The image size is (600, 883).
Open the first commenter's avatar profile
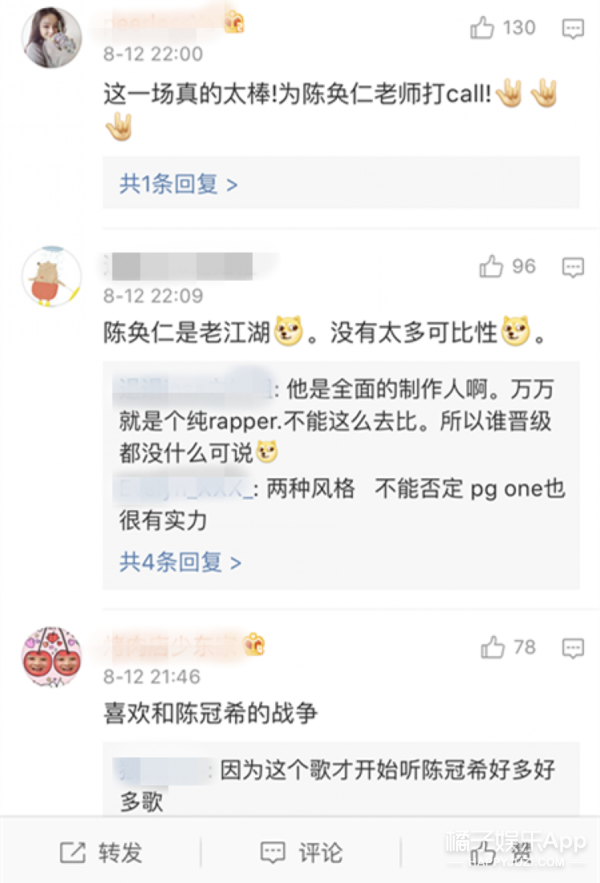point(51,37)
